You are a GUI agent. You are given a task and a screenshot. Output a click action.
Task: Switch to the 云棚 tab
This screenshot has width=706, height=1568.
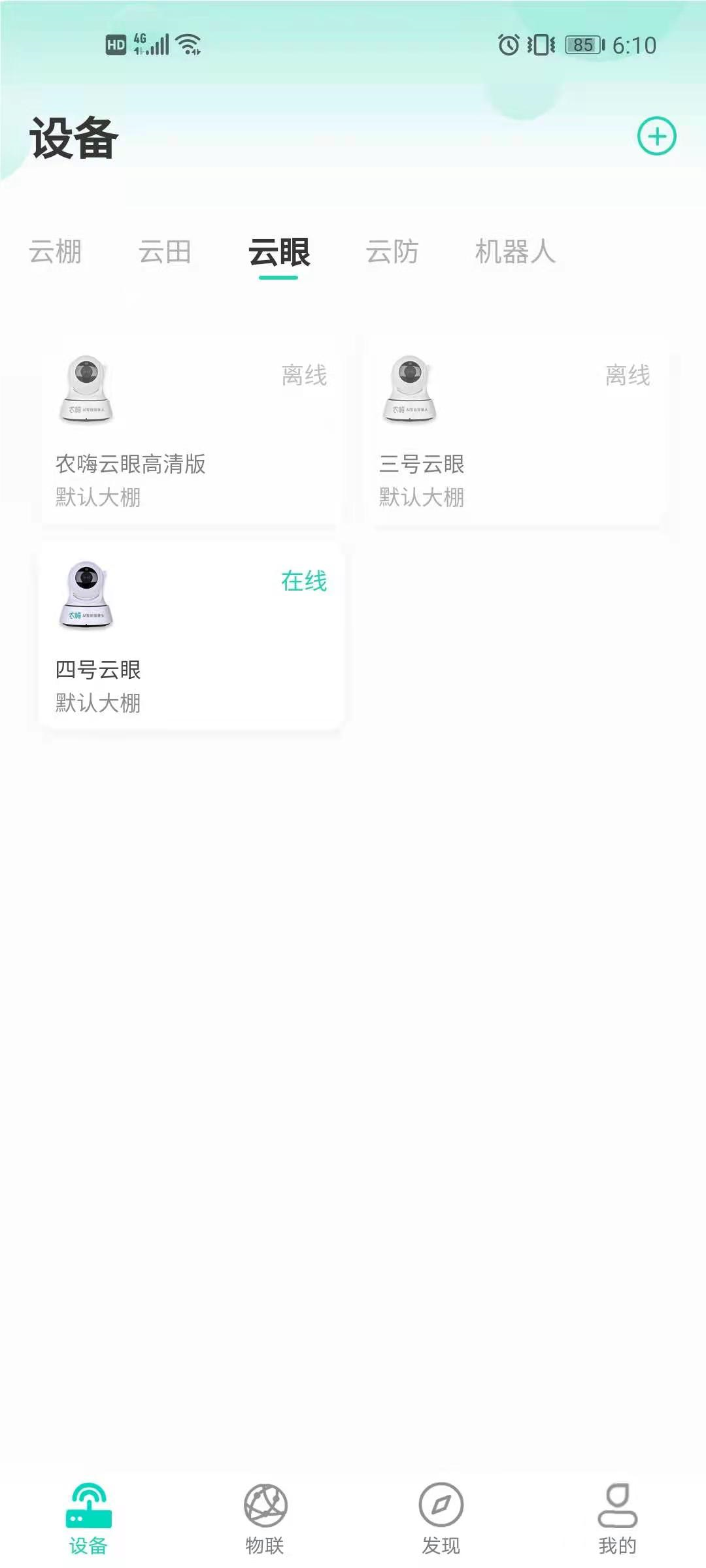click(x=56, y=252)
